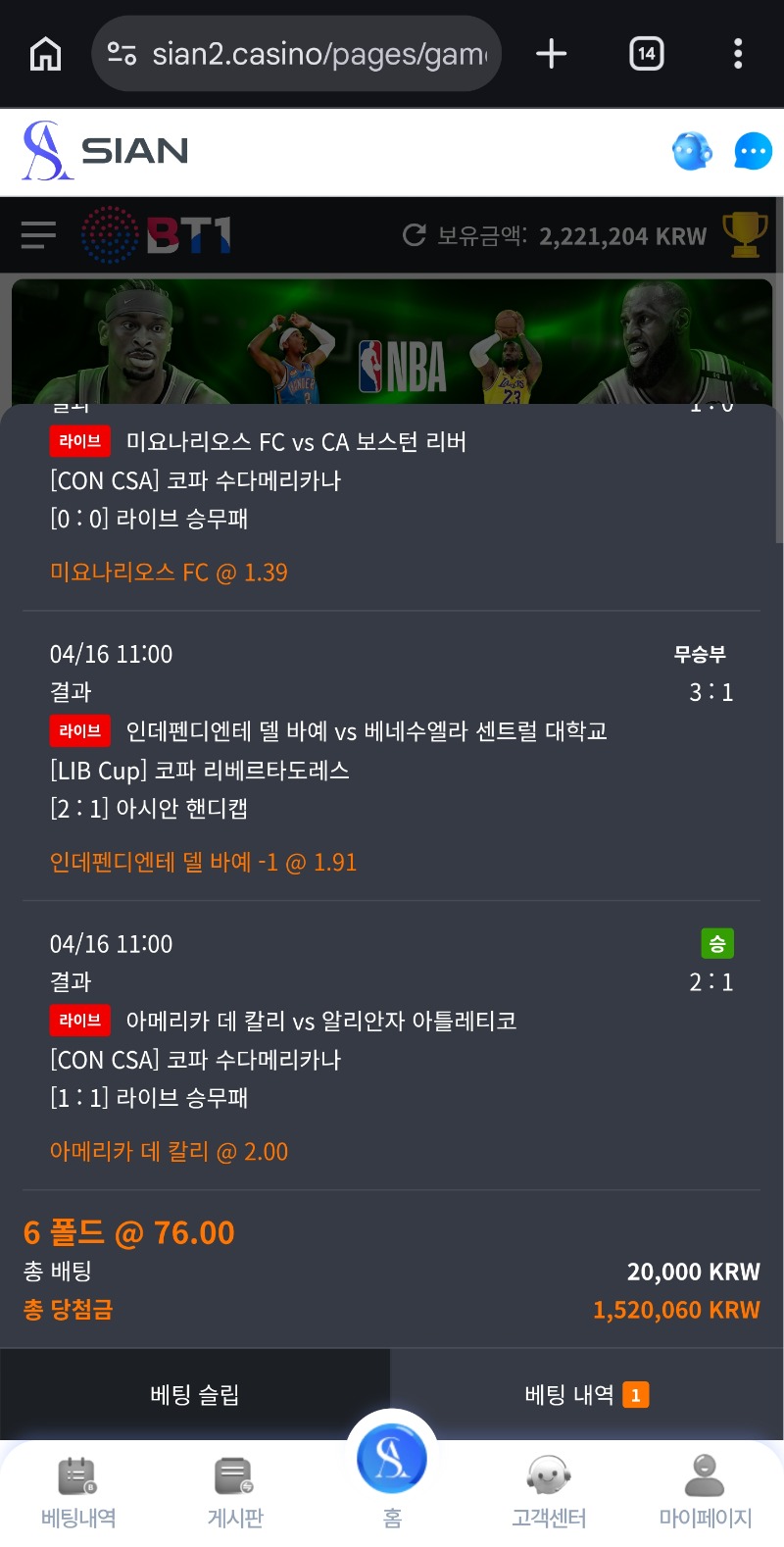Image resolution: width=784 pixels, height=1547 pixels.
Task: Open the chat bubble messenger icon
Action: (753, 151)
